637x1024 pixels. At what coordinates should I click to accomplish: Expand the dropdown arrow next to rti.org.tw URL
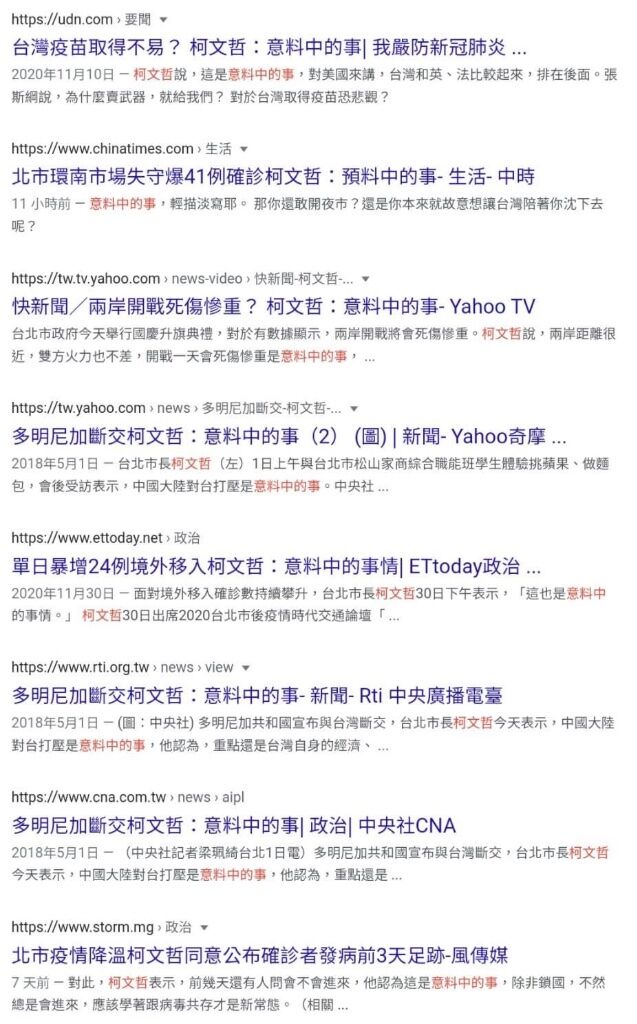(245, 668)
